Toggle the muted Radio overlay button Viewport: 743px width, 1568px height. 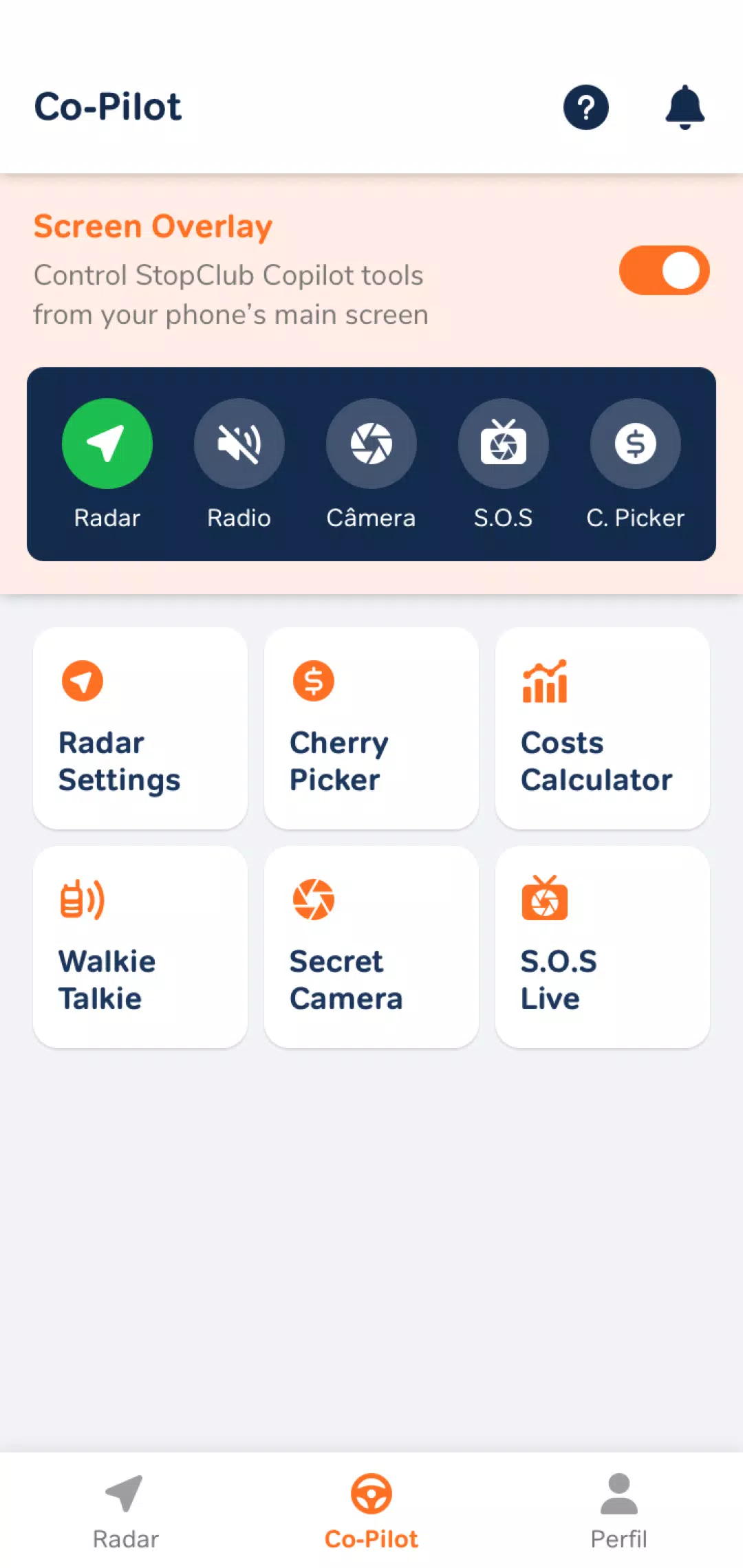click(x=239, y=444)
